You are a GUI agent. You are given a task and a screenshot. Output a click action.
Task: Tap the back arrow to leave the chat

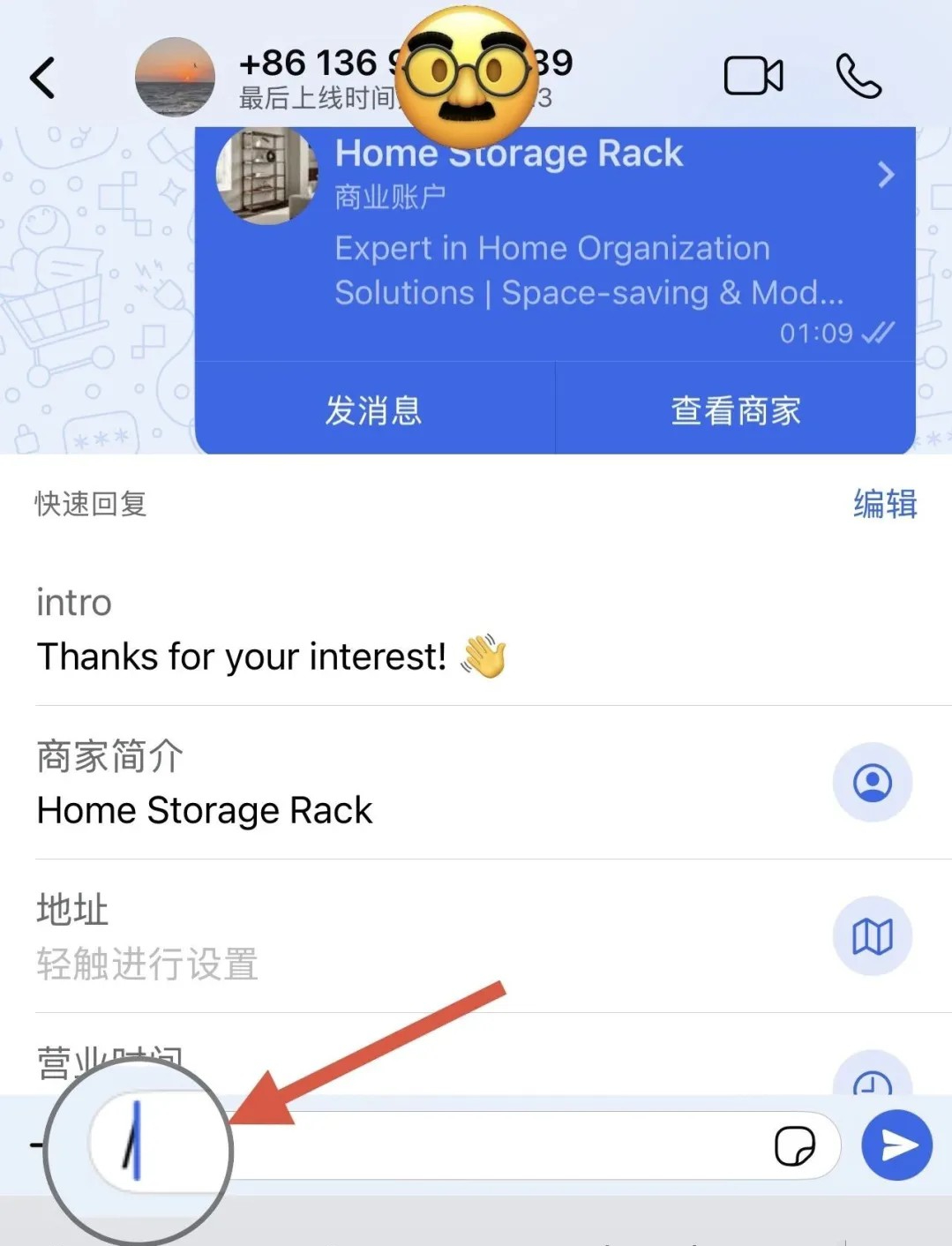[43, 78]
